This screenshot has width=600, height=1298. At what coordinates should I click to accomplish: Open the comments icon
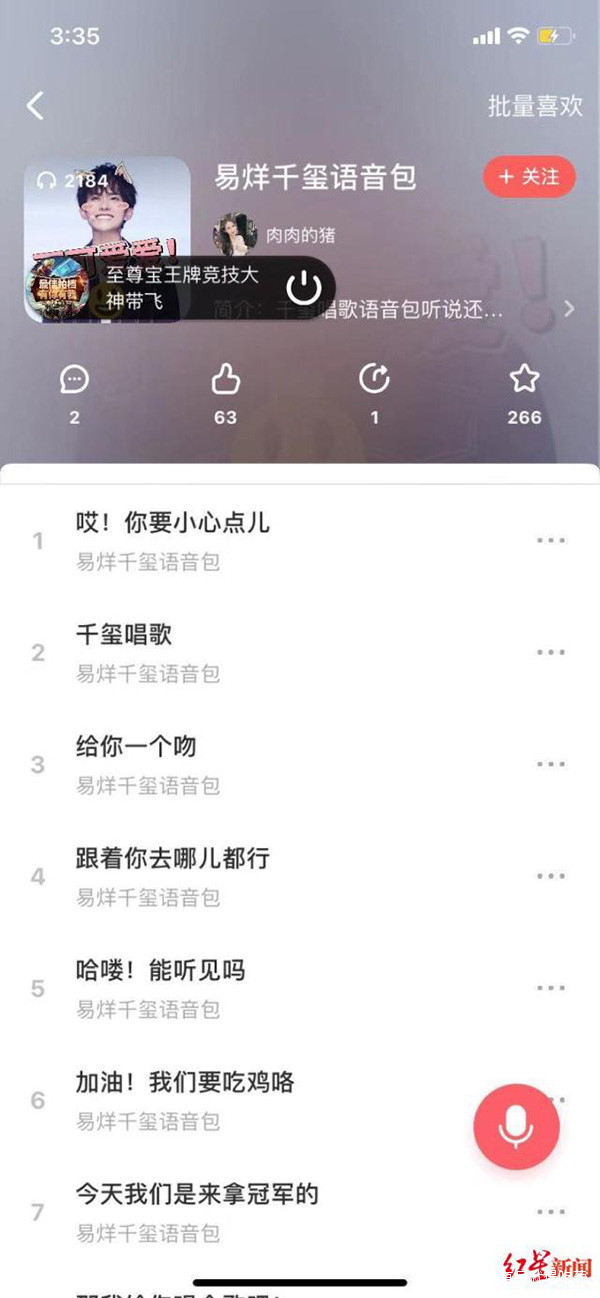[74, 379]
